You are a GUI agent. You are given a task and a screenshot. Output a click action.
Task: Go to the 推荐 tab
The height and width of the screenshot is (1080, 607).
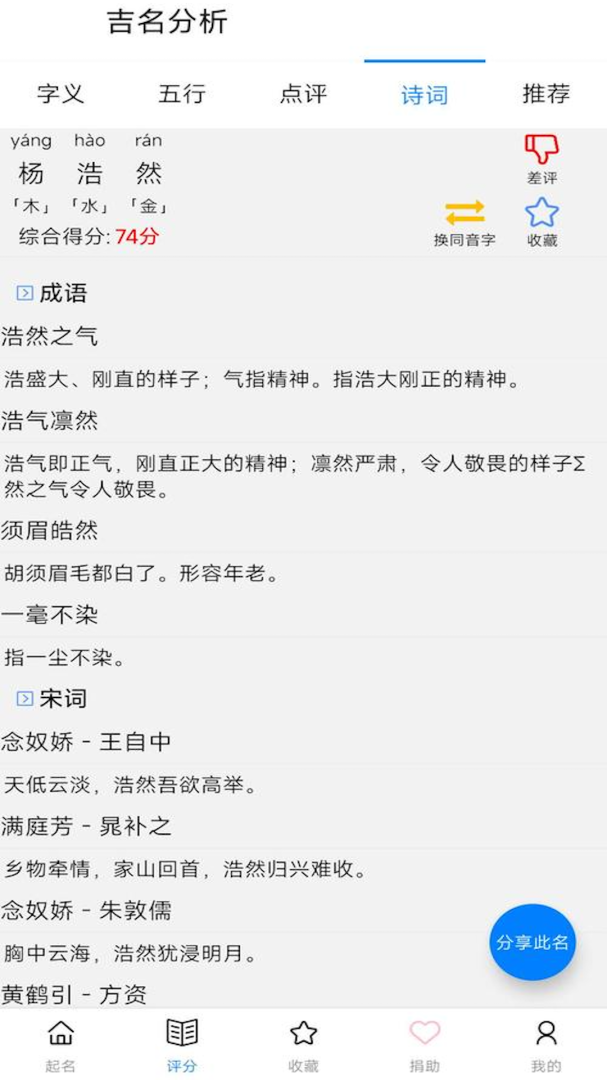pyautogui.click(x=546, y=94)
